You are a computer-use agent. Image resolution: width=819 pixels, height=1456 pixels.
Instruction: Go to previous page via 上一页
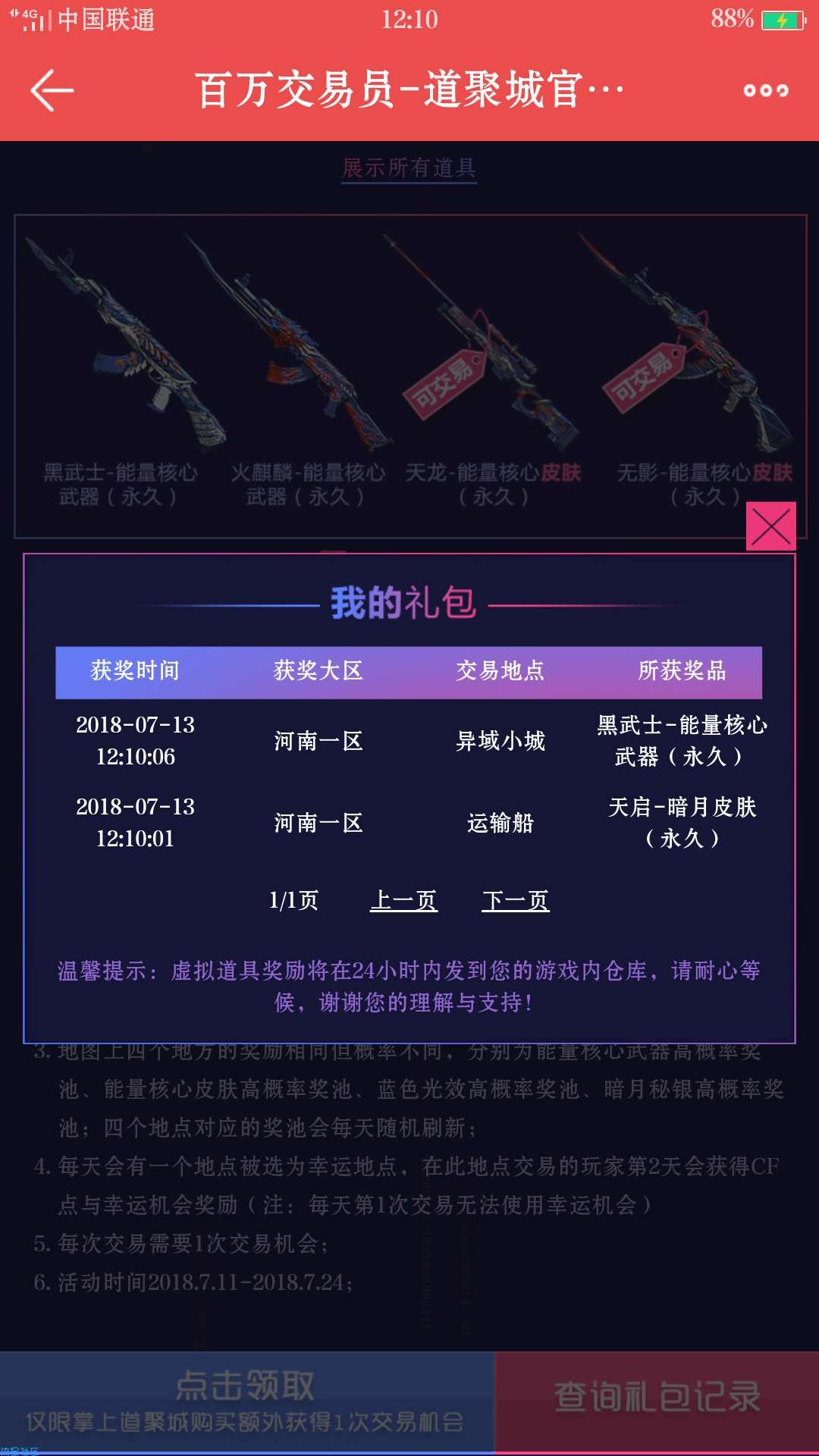tap(403, 901)
